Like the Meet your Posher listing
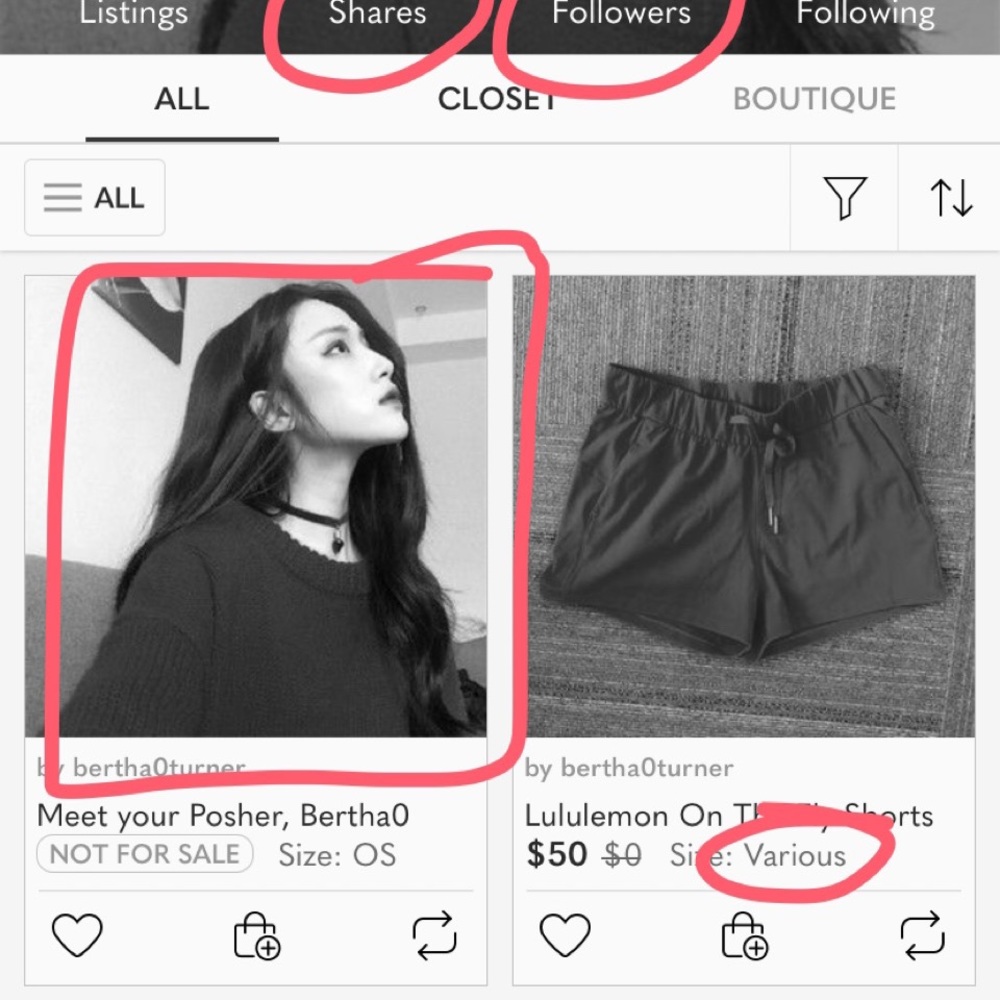The image size is (1000, 1000). [77, 936]
